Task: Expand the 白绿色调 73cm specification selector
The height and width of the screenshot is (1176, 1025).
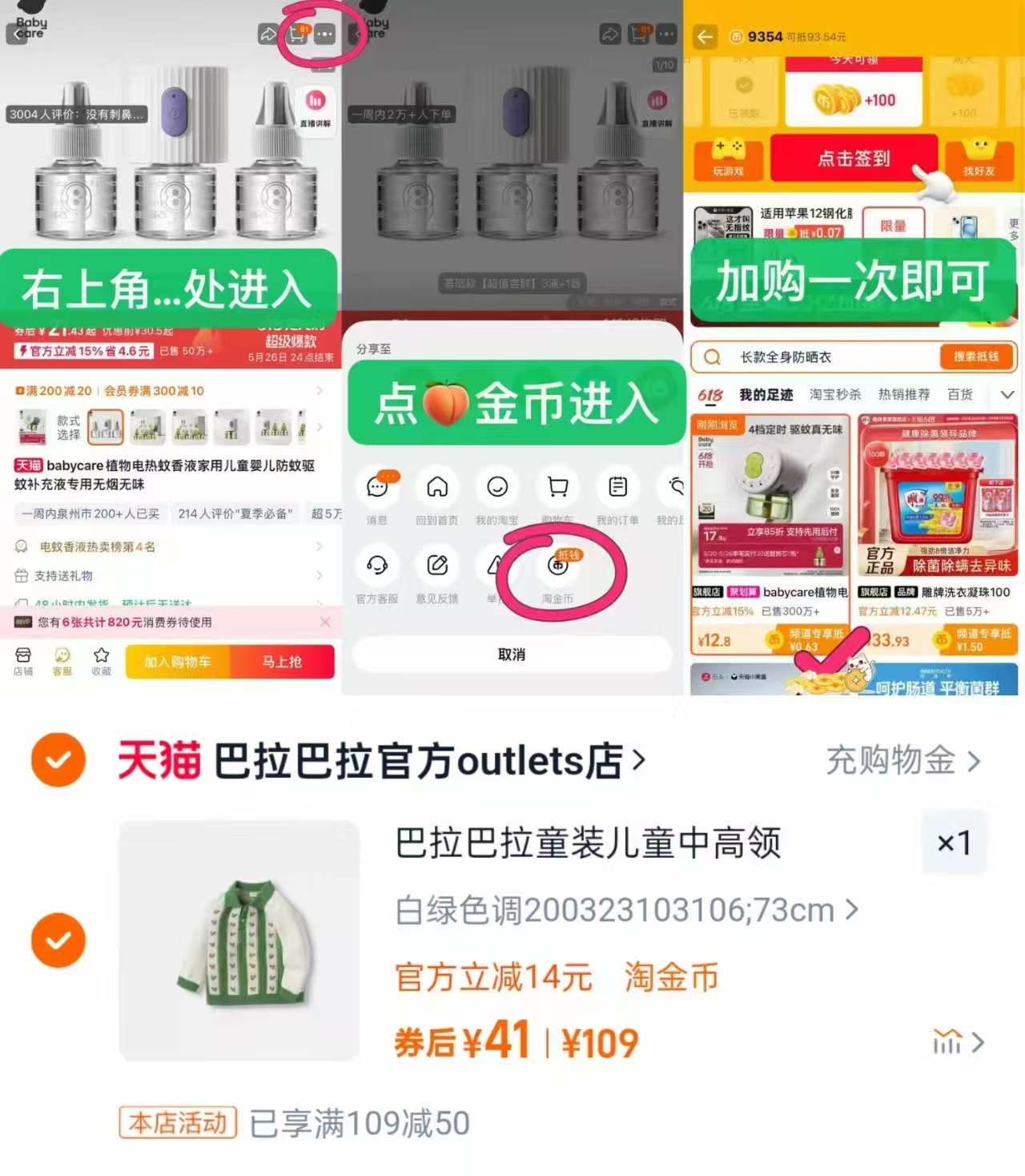Action: pos(625,909)
